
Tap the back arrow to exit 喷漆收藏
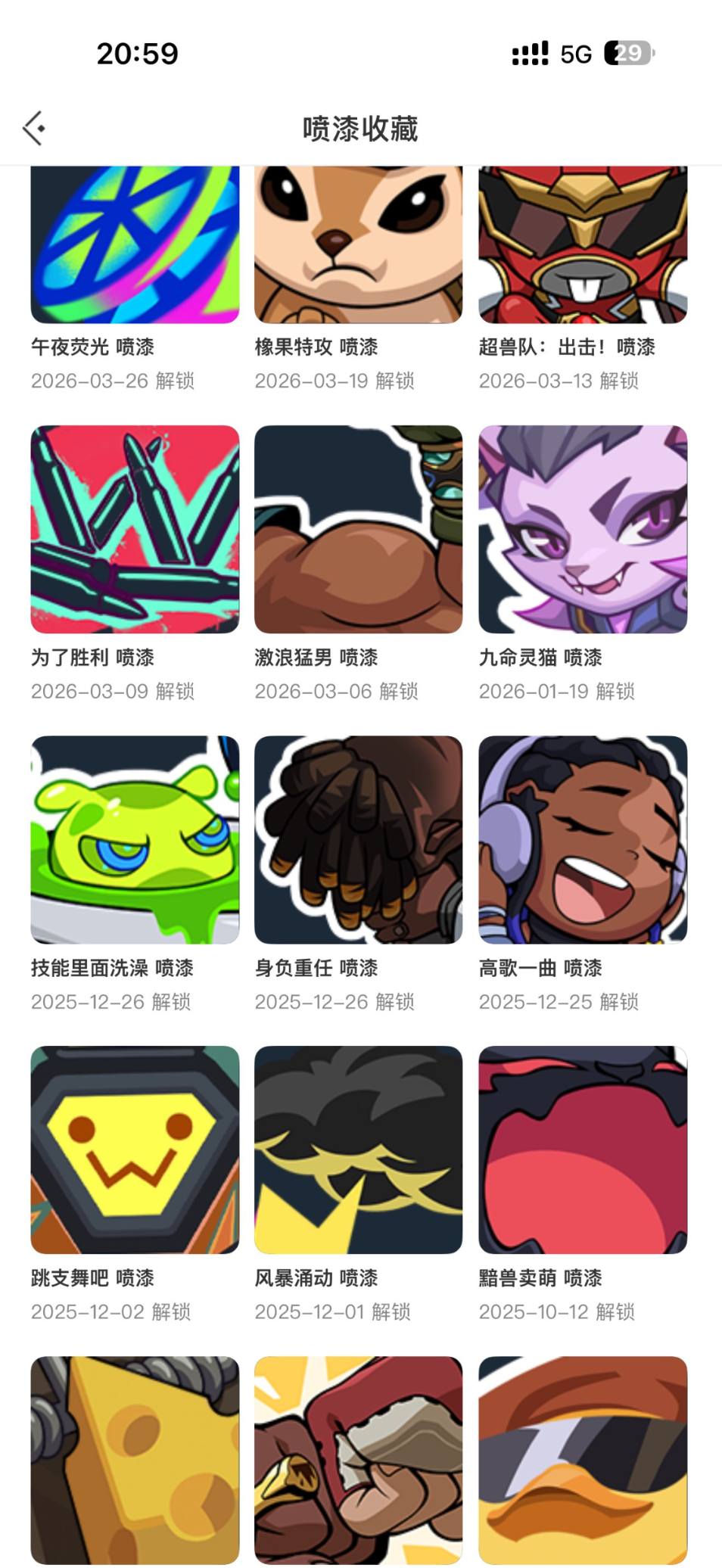click(x=35, y=127)
